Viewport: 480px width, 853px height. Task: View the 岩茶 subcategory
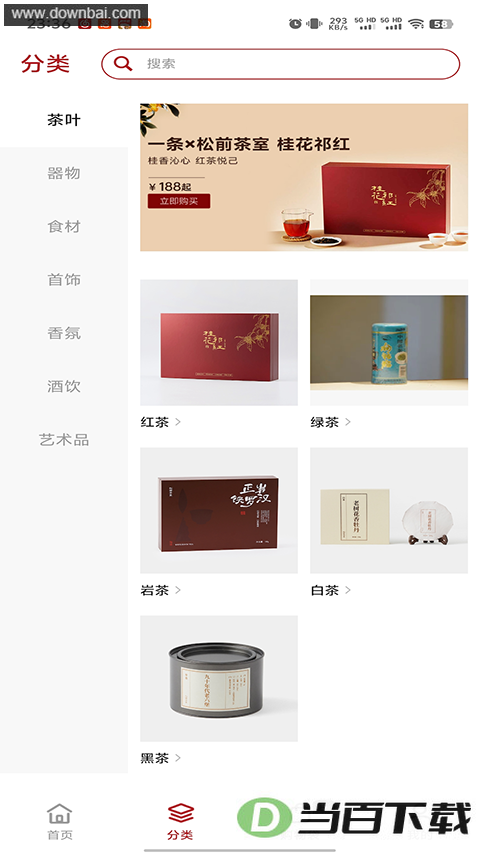pyautogui.click(x=219, y=522)
